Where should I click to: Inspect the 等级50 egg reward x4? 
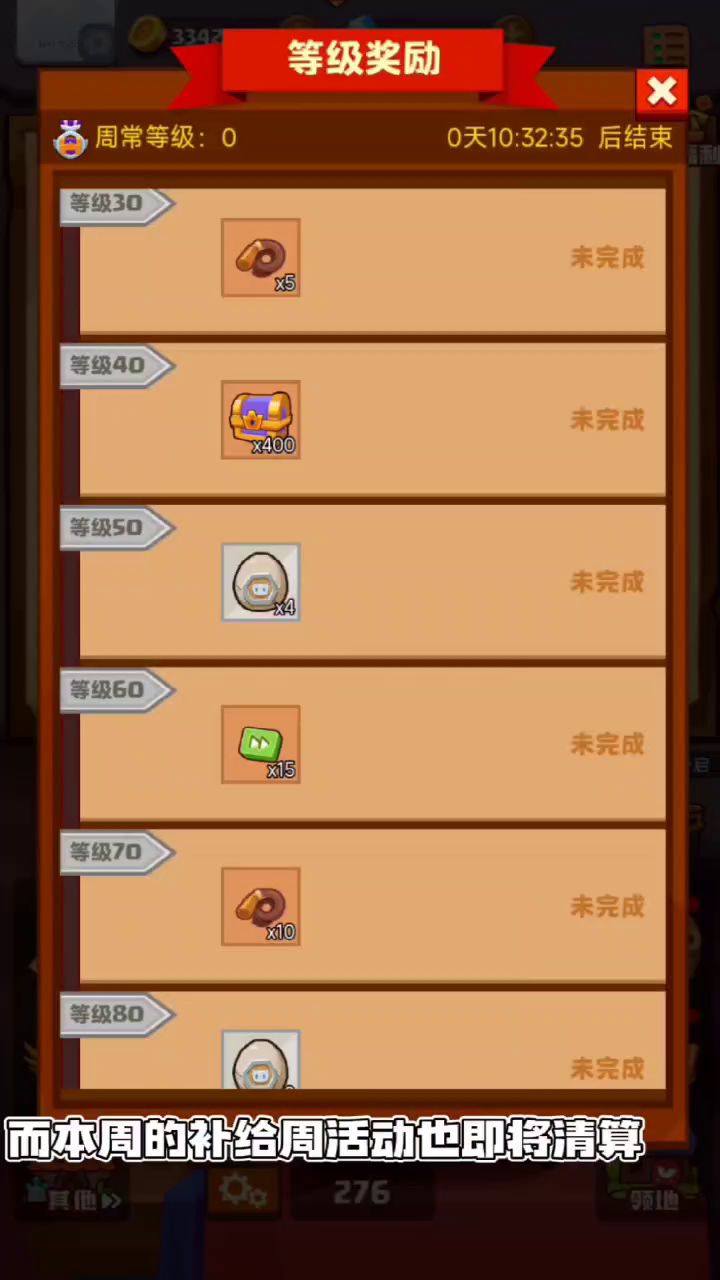(x=260, y=582)
